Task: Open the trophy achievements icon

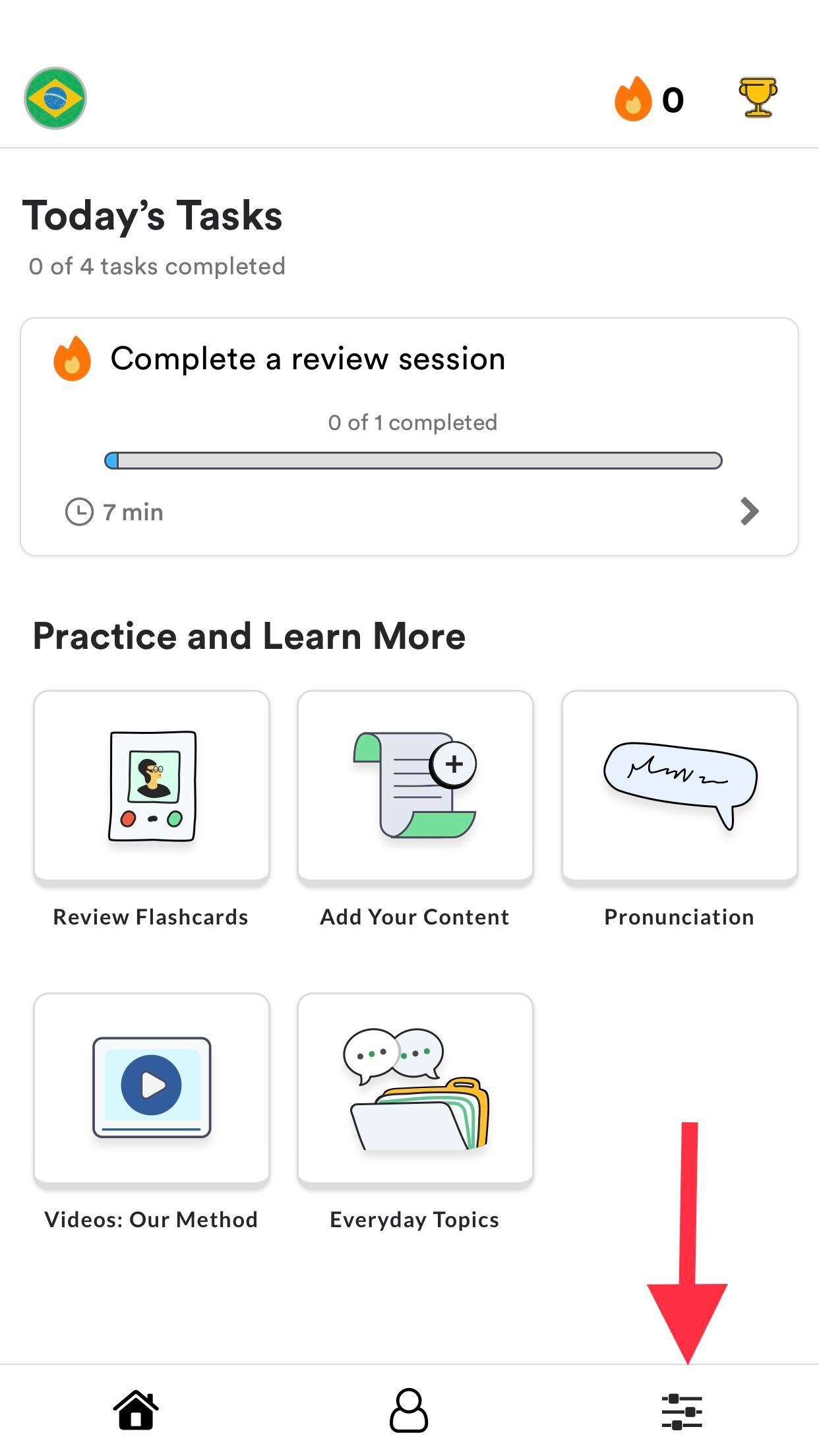Action: (x=758, y=98)
